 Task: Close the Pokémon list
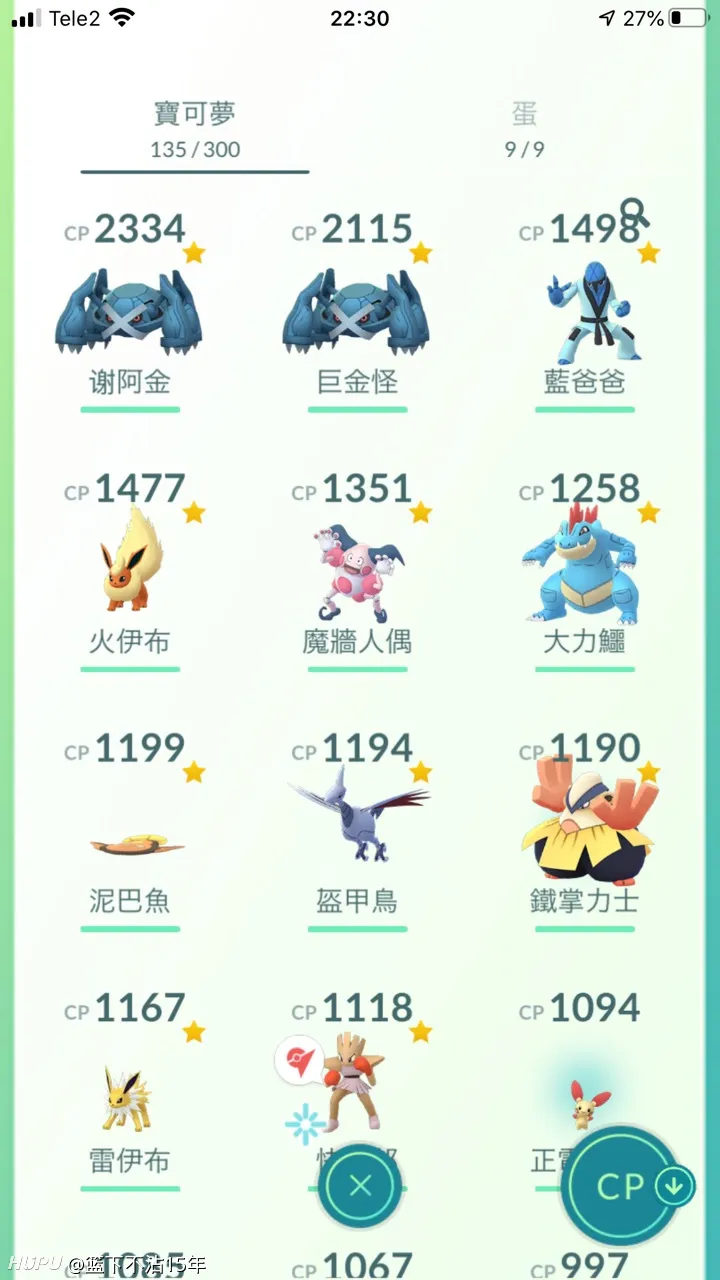pyautogui.click(x=360, y=1186)
